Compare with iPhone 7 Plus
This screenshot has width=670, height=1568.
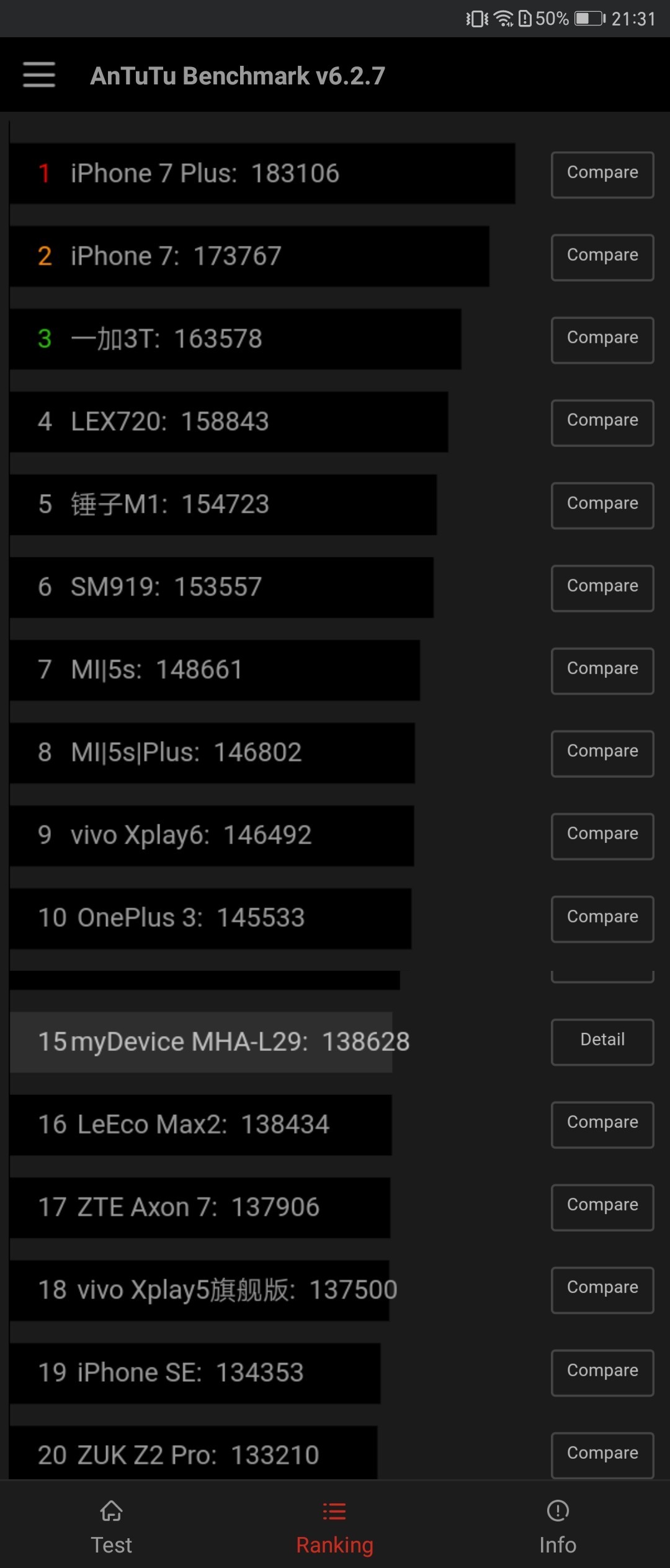click(602, 174)
